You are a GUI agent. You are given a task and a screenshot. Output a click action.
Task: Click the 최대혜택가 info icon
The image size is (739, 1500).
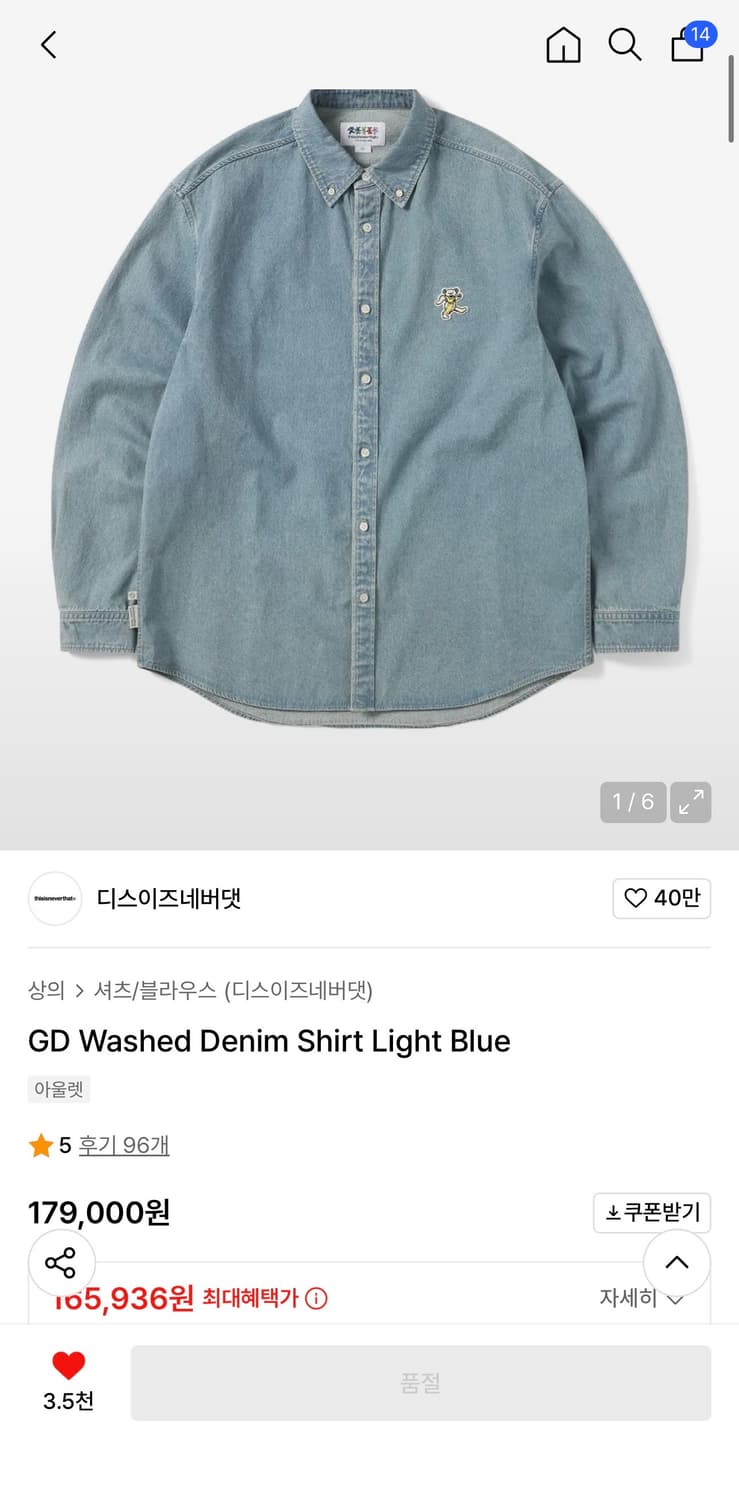click(317, 1299)
